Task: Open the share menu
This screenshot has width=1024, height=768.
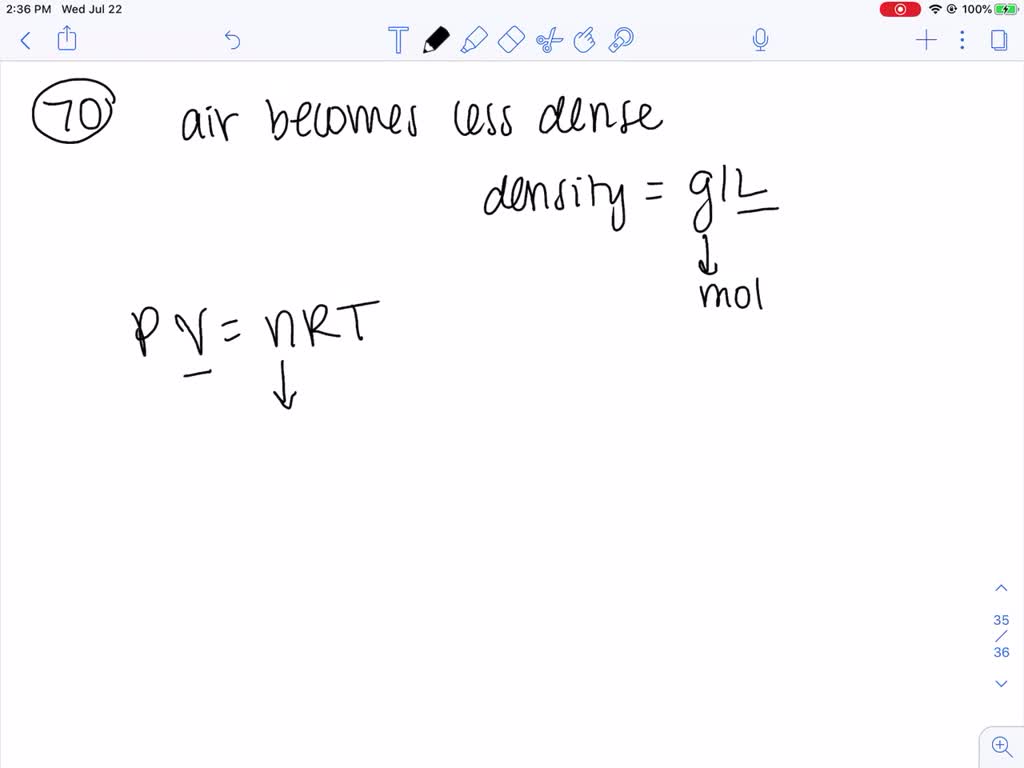Action: tap(67, 39)
